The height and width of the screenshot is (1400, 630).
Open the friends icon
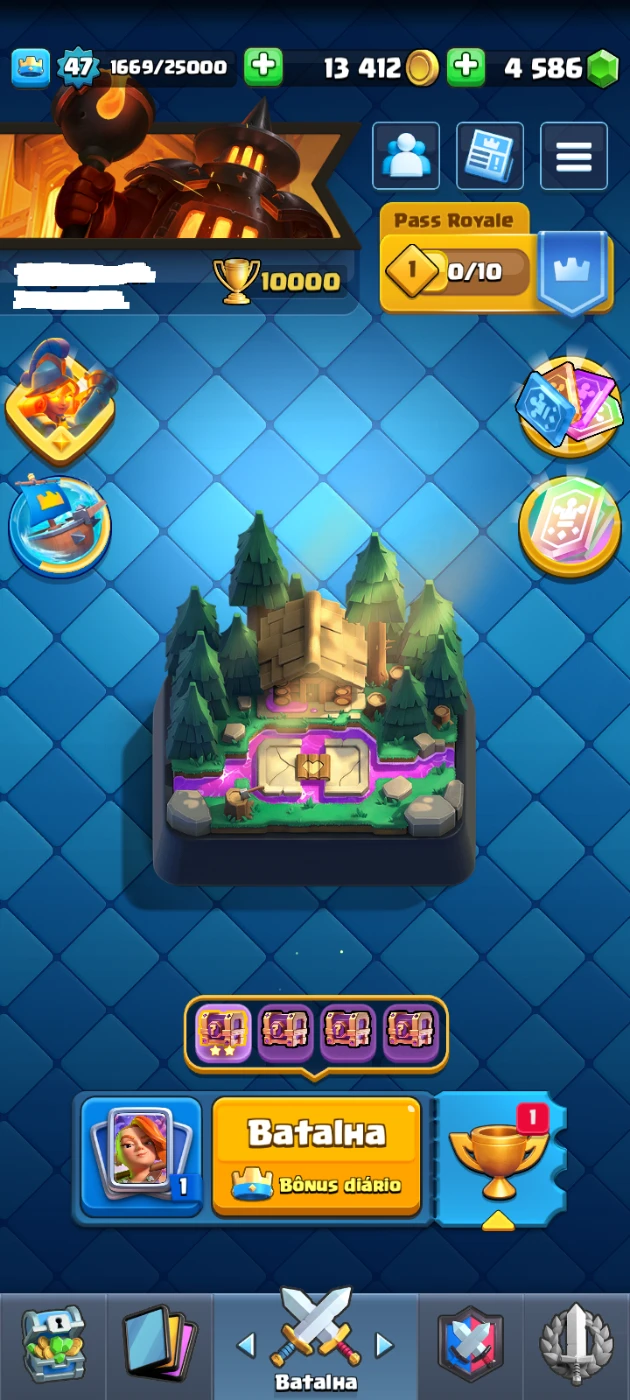pyautogui.click(x=405, y=156)
